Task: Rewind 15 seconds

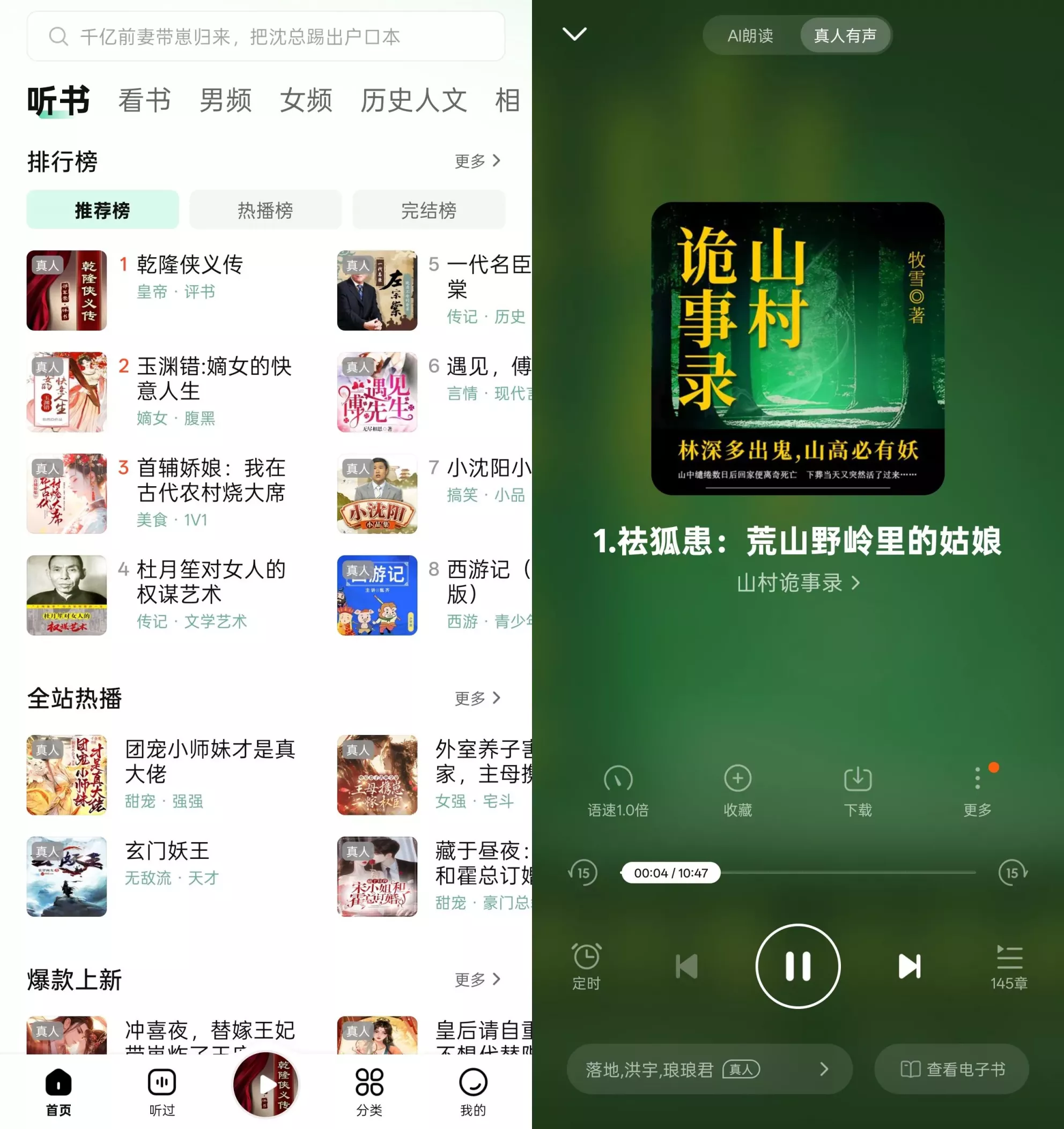Action: 583,873
